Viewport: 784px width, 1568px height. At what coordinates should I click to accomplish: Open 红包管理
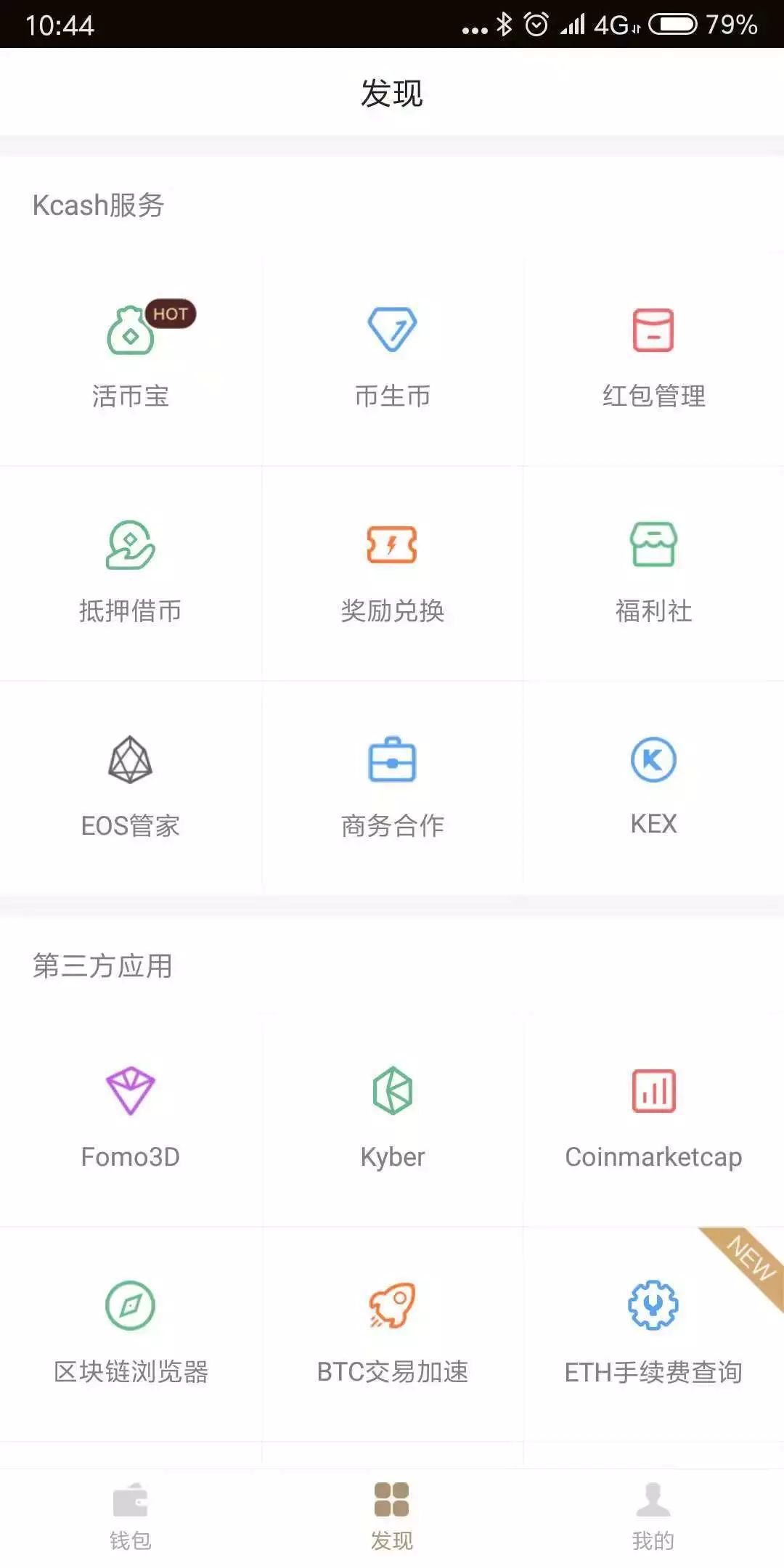pos(653,359)
